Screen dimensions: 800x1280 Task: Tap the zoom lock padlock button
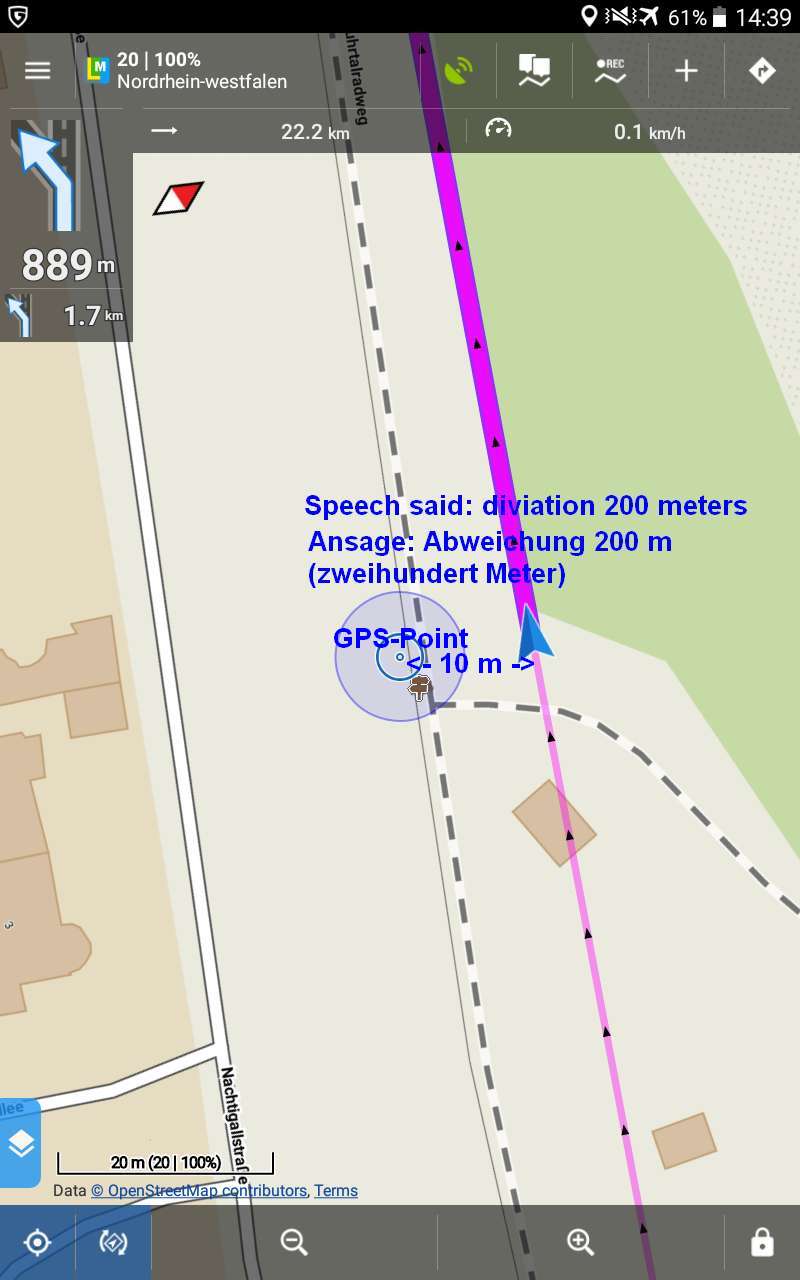pyautogui.click(x=762, y=1243)
